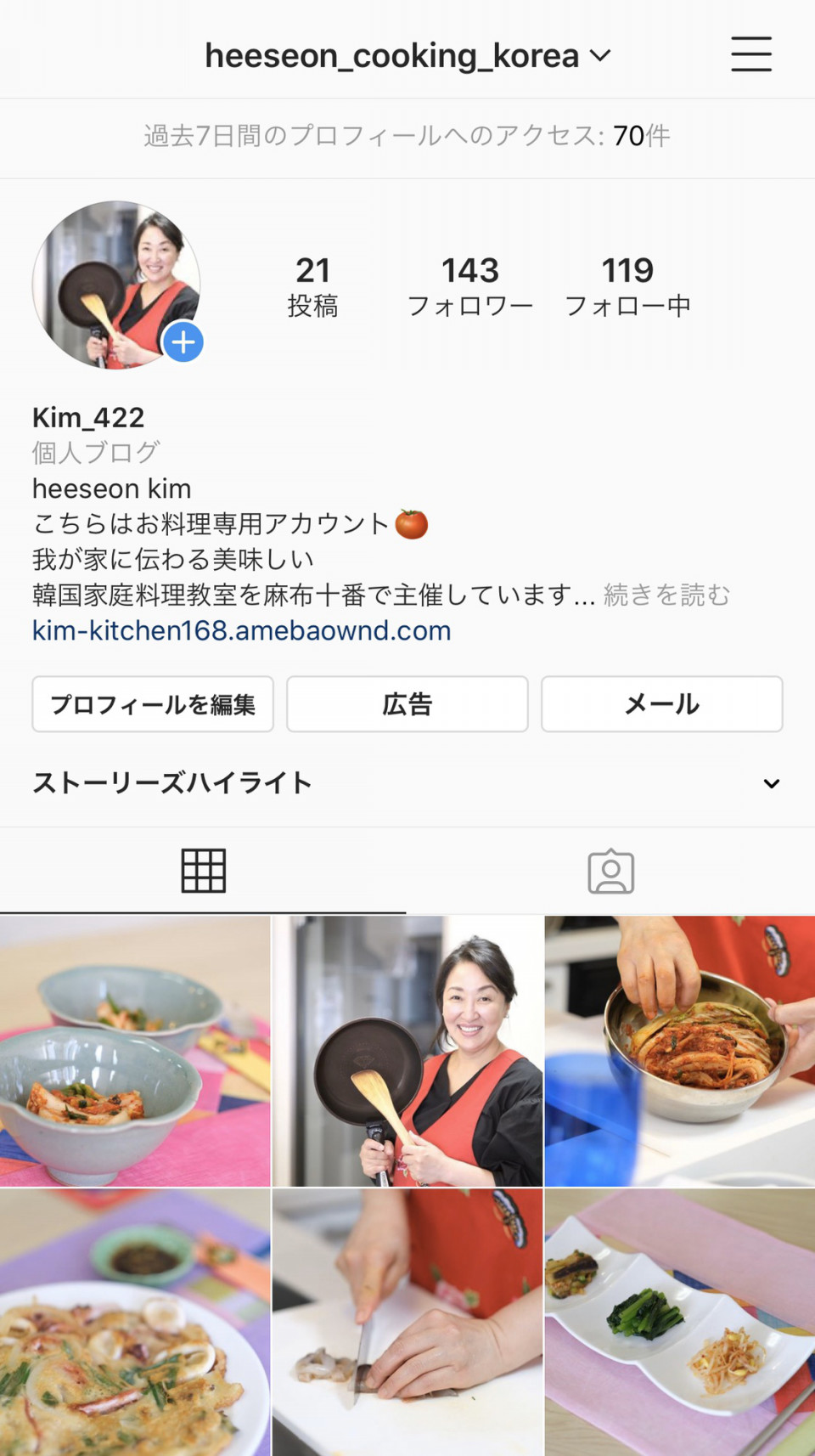Open the hamburger menu
Viewport: 815px width, 1456px height.
pyautogui.click(x=751, y=54)
